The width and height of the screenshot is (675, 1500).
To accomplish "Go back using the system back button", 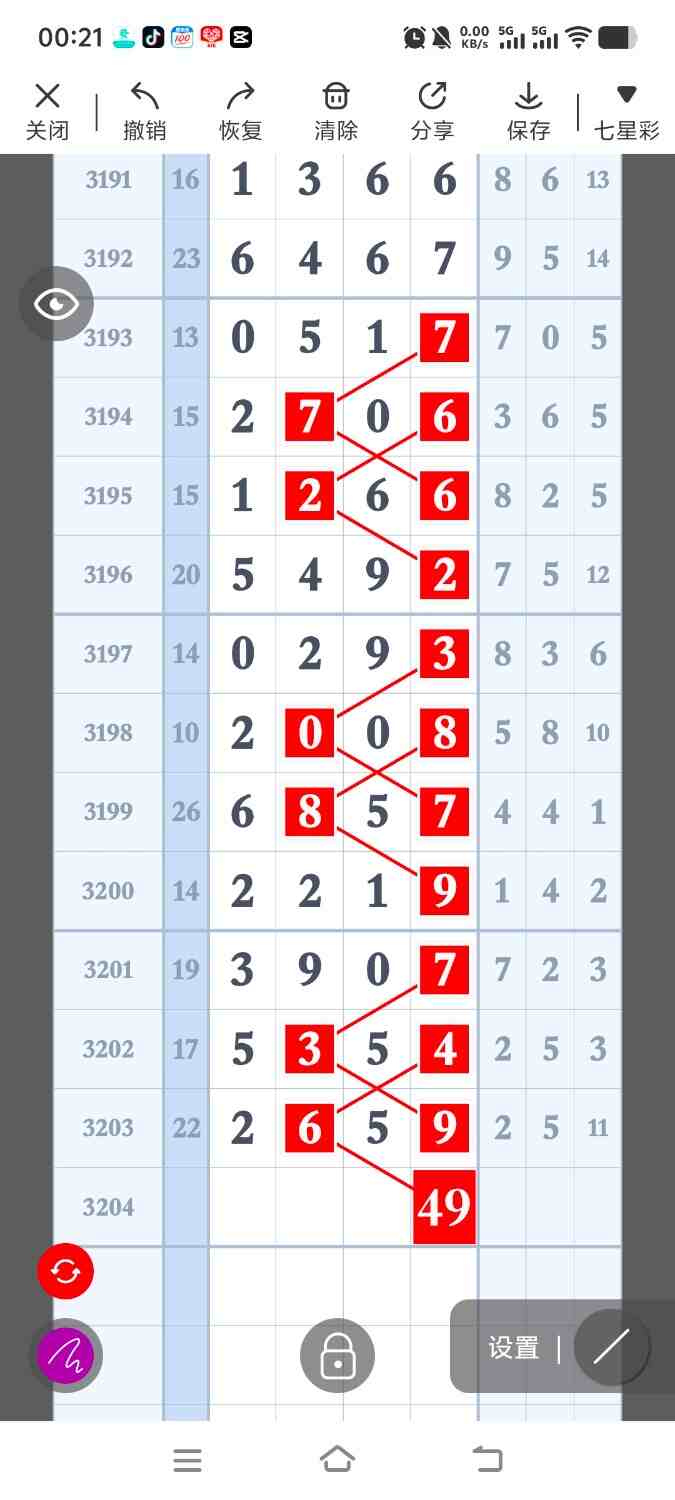I will point(488,1460).
